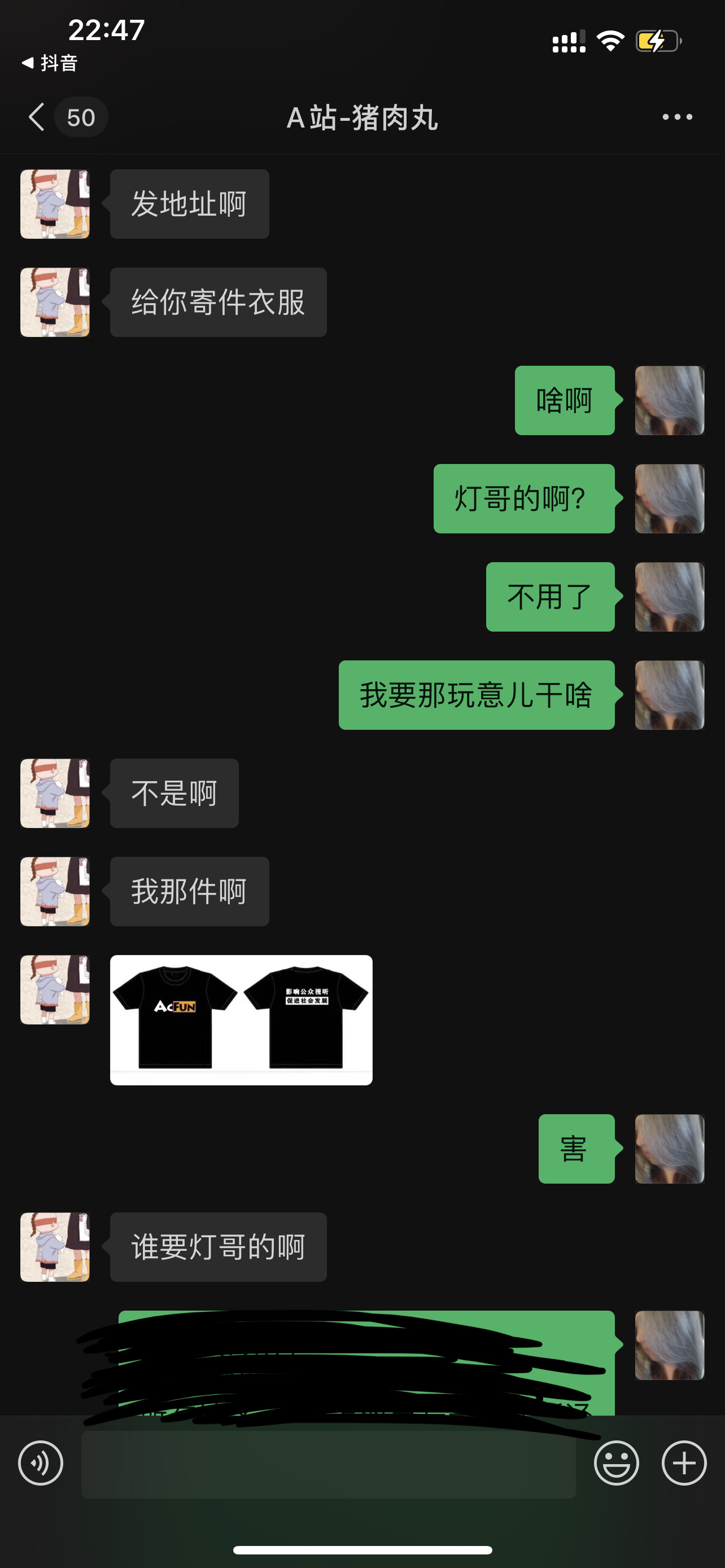Return to 抖音 via the status bar link

point(50,63)
